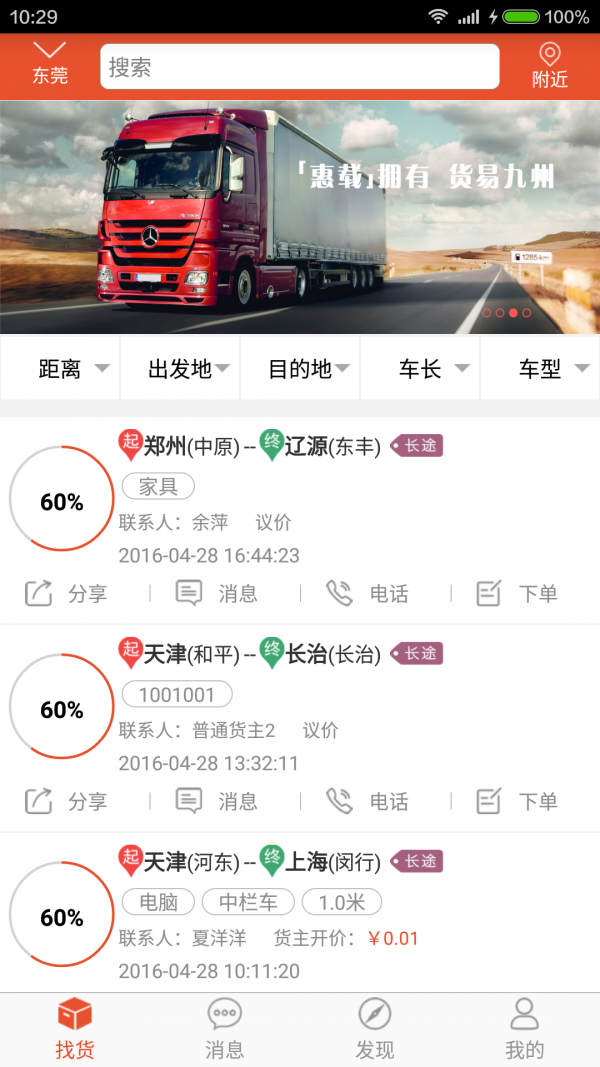
Task: Switch to the 消息 bottom tab
Action: click(x=224, y=1029)
